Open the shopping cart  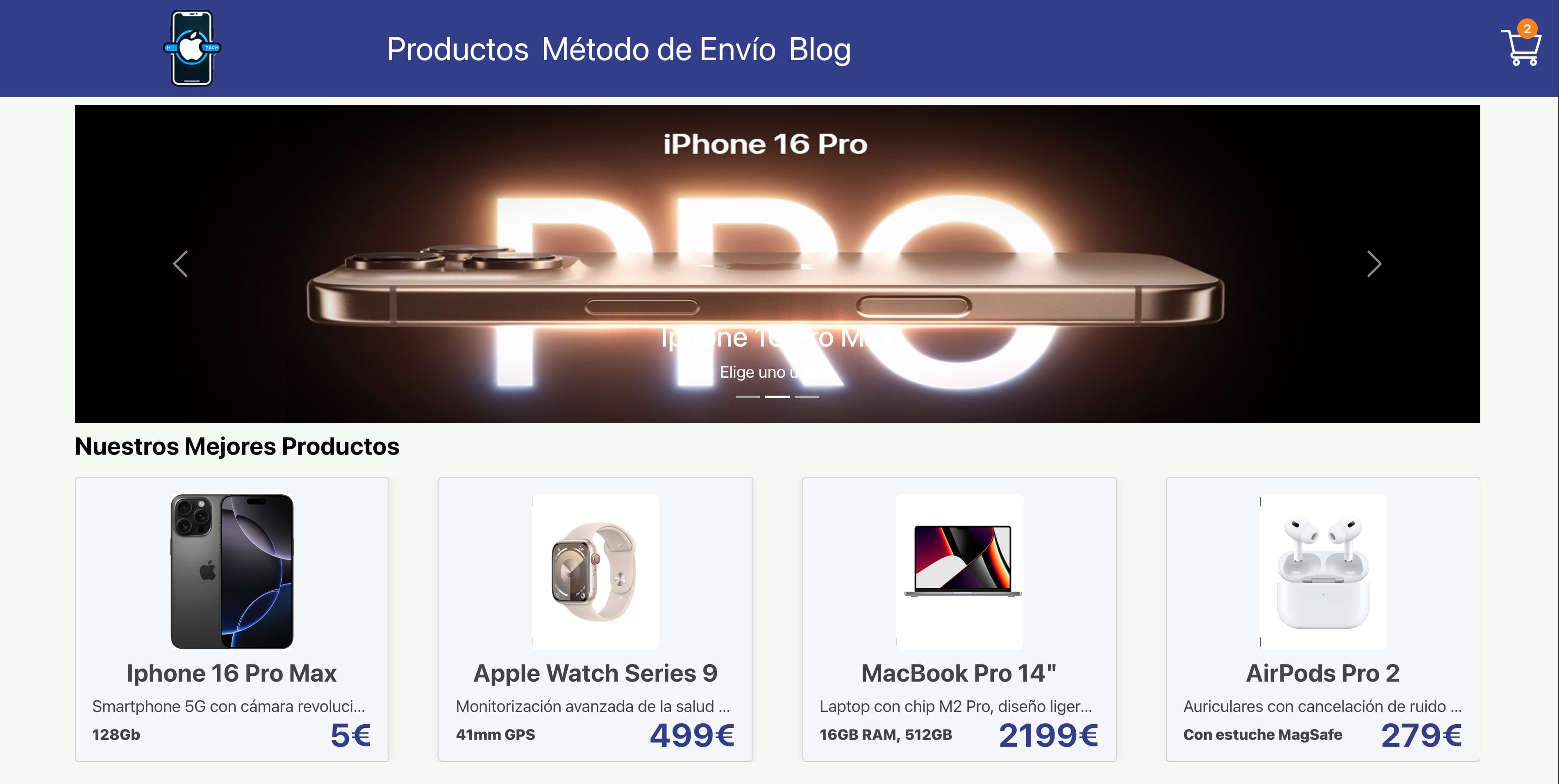point(1520,47)
